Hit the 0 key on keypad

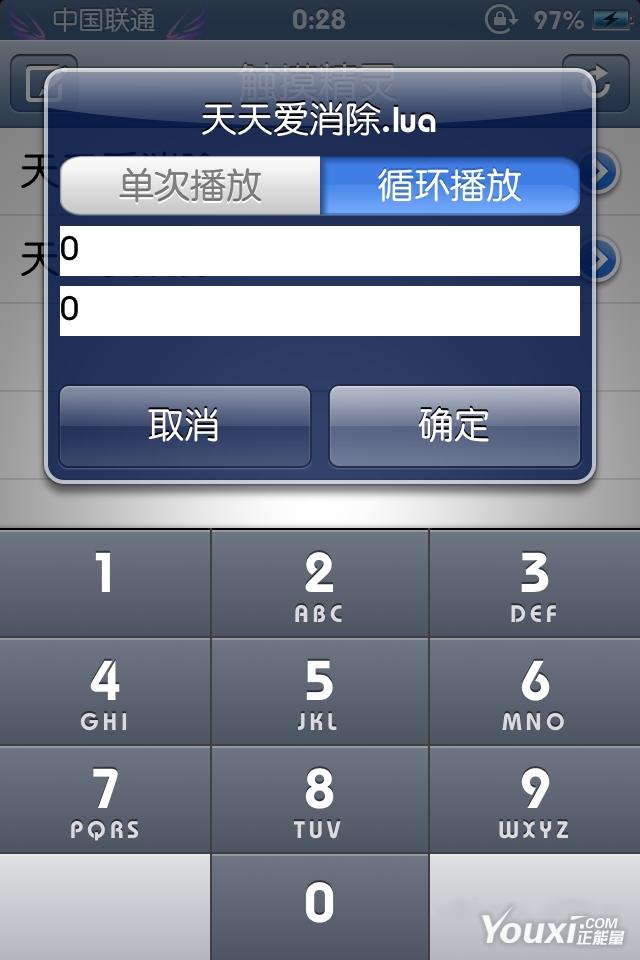click(x=320, y=906)
